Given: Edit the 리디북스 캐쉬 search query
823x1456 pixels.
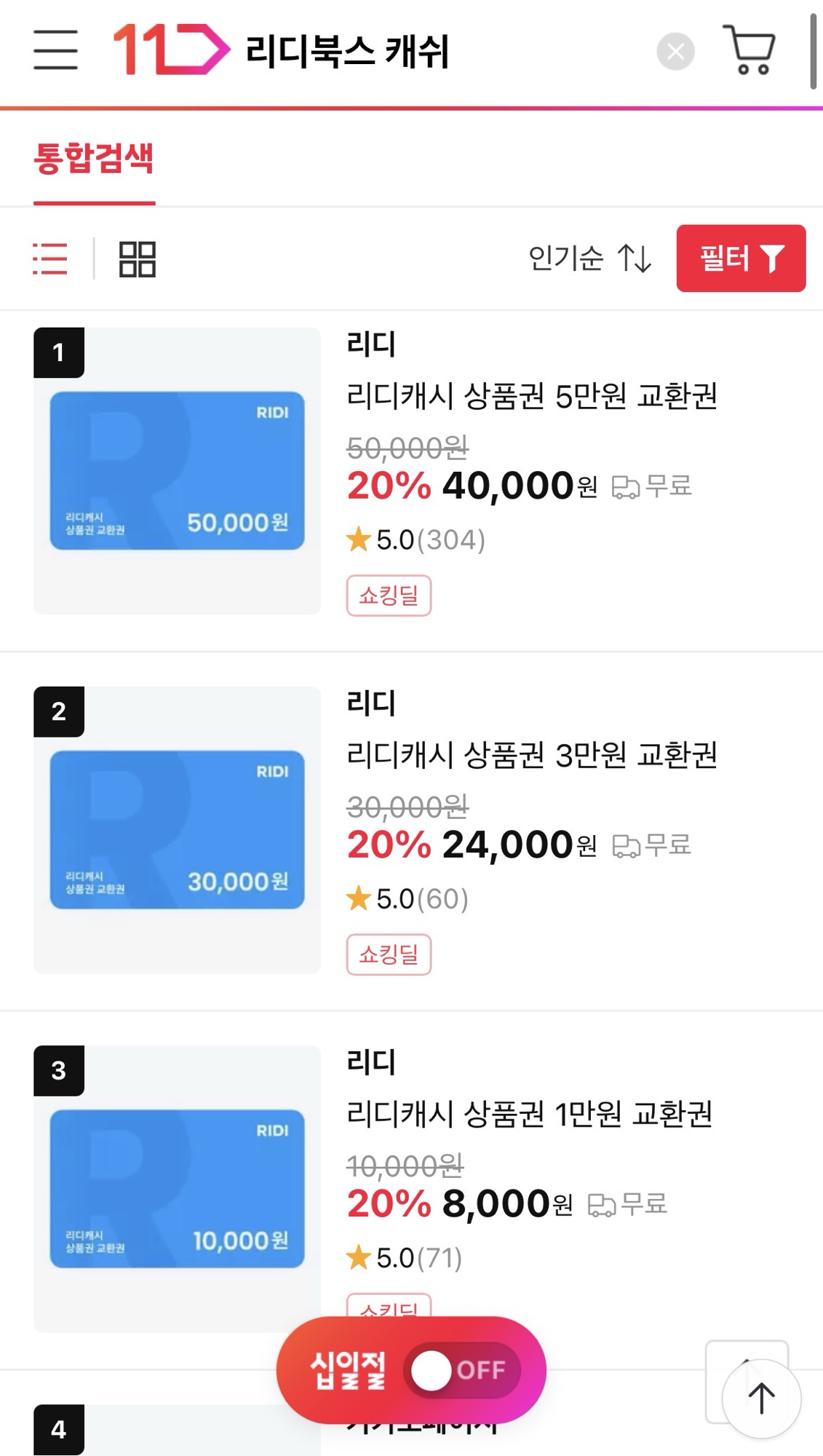Looking at the screenshot, I should point(348,52).
